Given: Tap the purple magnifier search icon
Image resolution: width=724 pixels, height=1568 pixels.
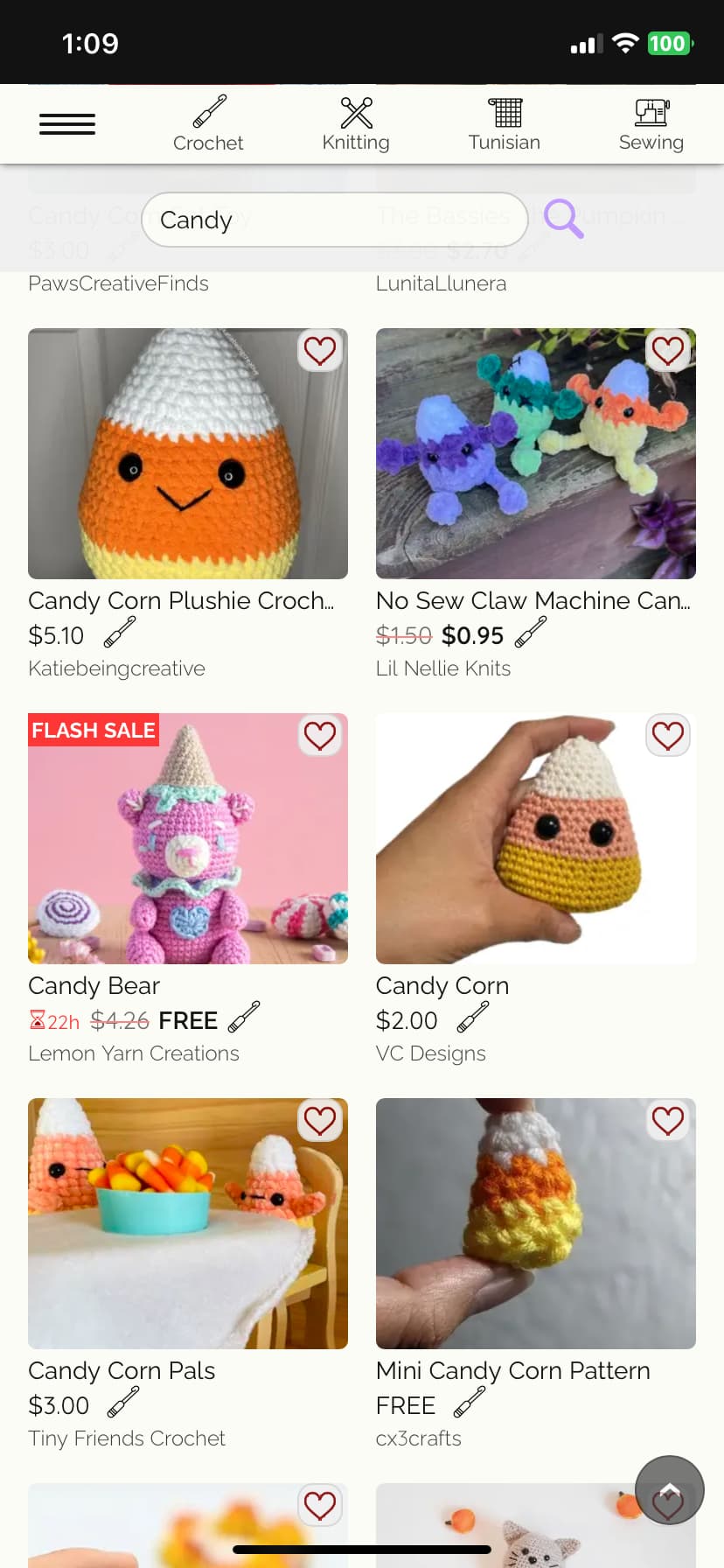Looking at the screenshot, I should (x=564, y=219).
